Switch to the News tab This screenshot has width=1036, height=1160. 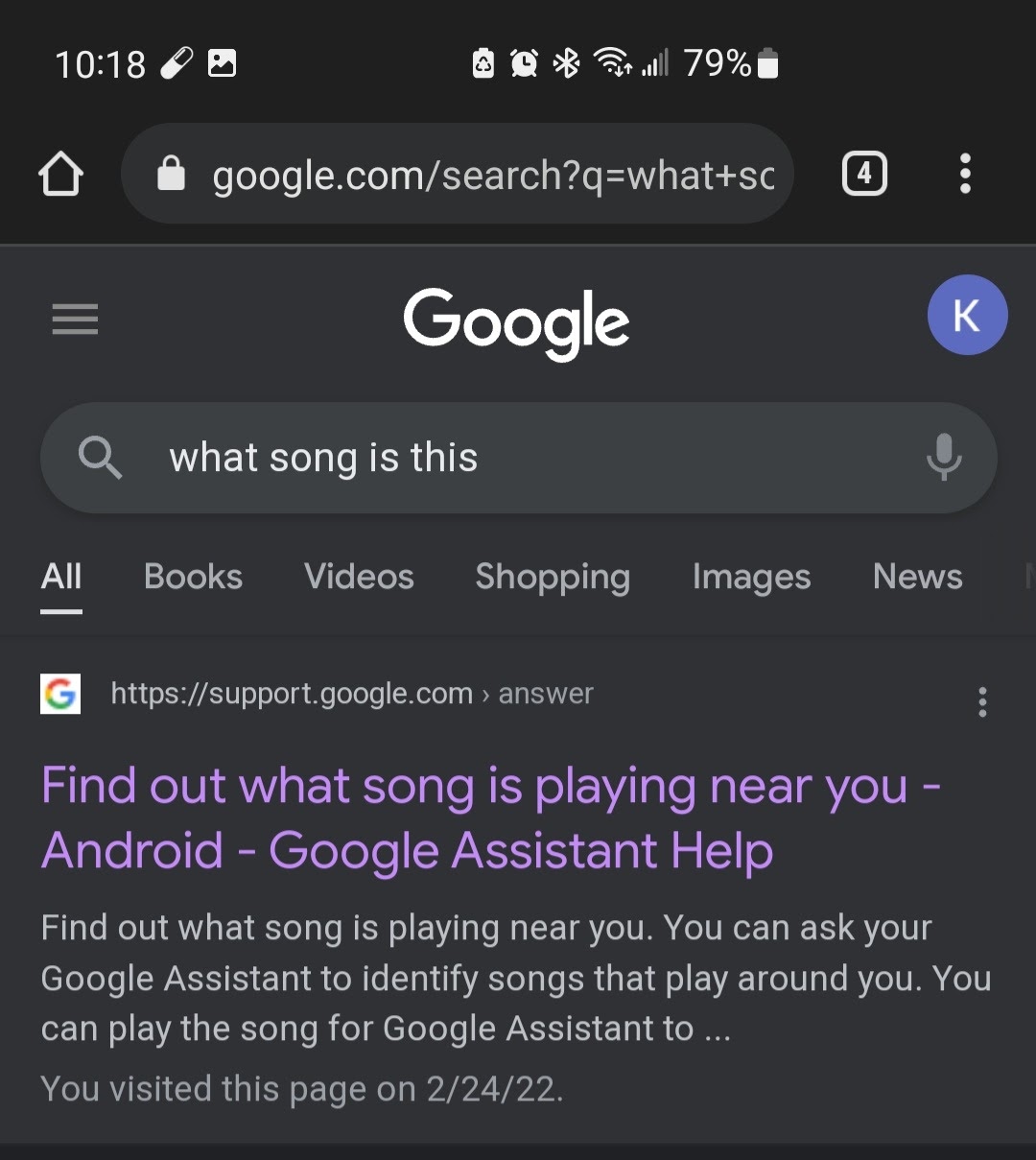point(917,577)
